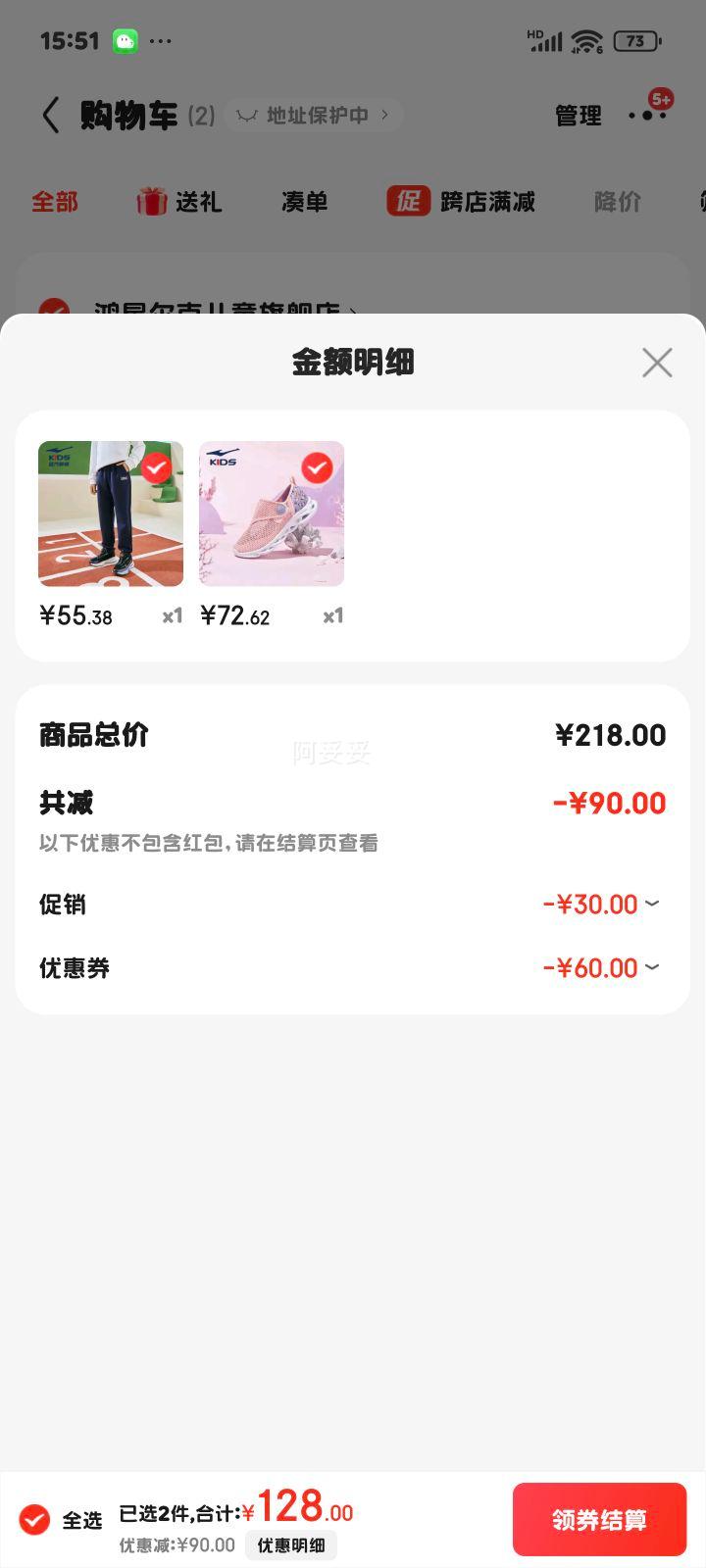The height and width of the screenshot is (1568, 706).
Task: Tap 领券结算 to check out
Action: [x=599, y=1519]
